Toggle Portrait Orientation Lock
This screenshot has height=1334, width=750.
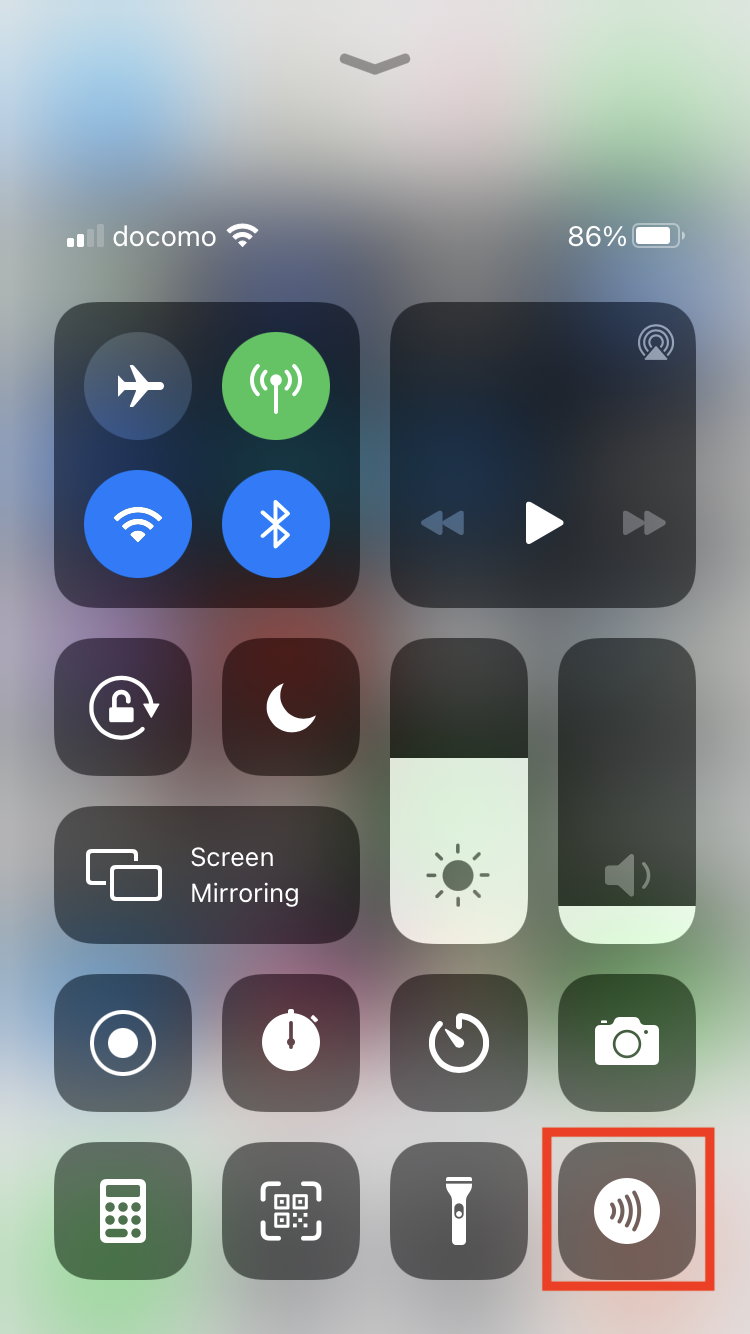123,707
